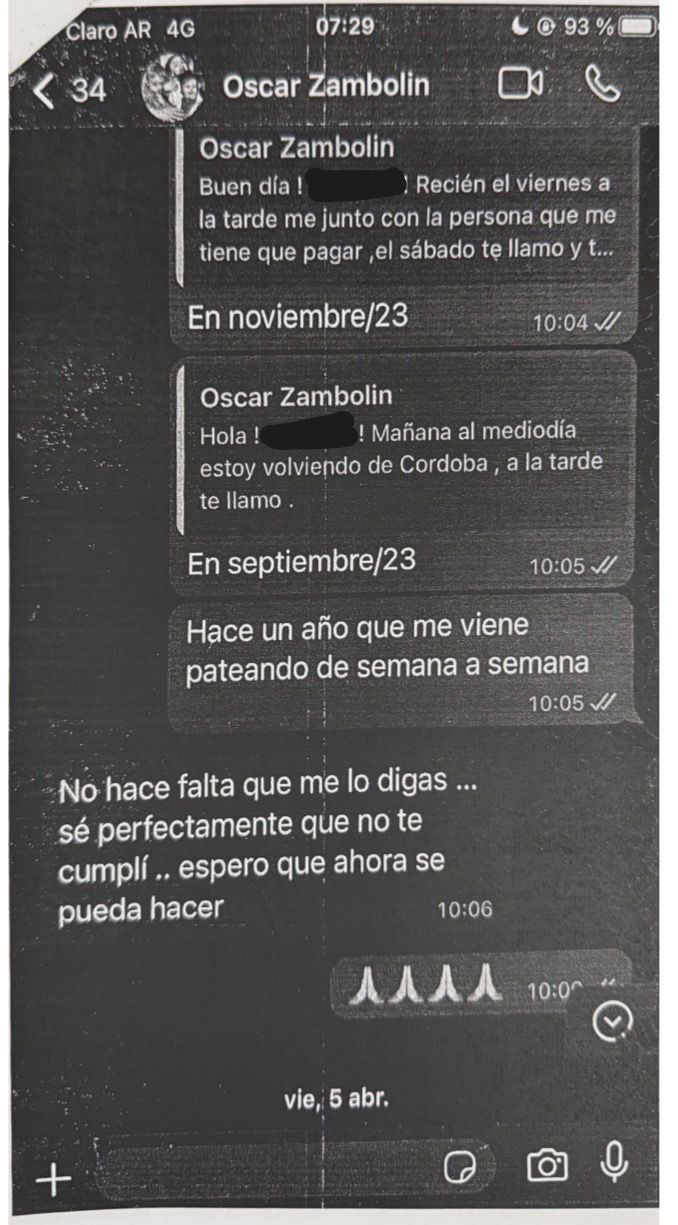Viewport: 678px width, 1225px height.
Task: Start a voice call with Oscar Zambolin
Action: [x=602, y=86]
